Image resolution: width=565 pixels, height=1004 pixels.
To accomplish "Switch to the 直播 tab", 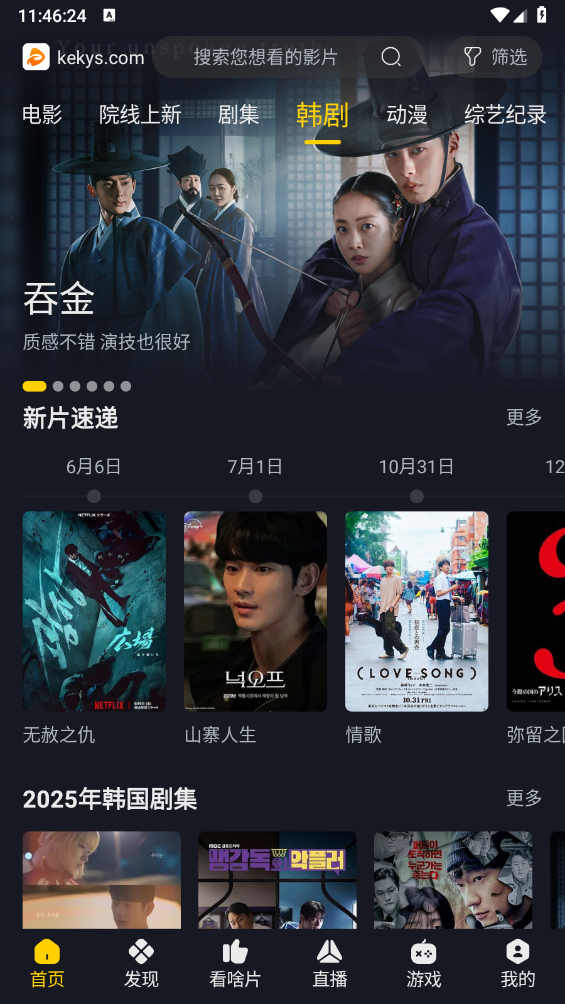I will 329,964.
